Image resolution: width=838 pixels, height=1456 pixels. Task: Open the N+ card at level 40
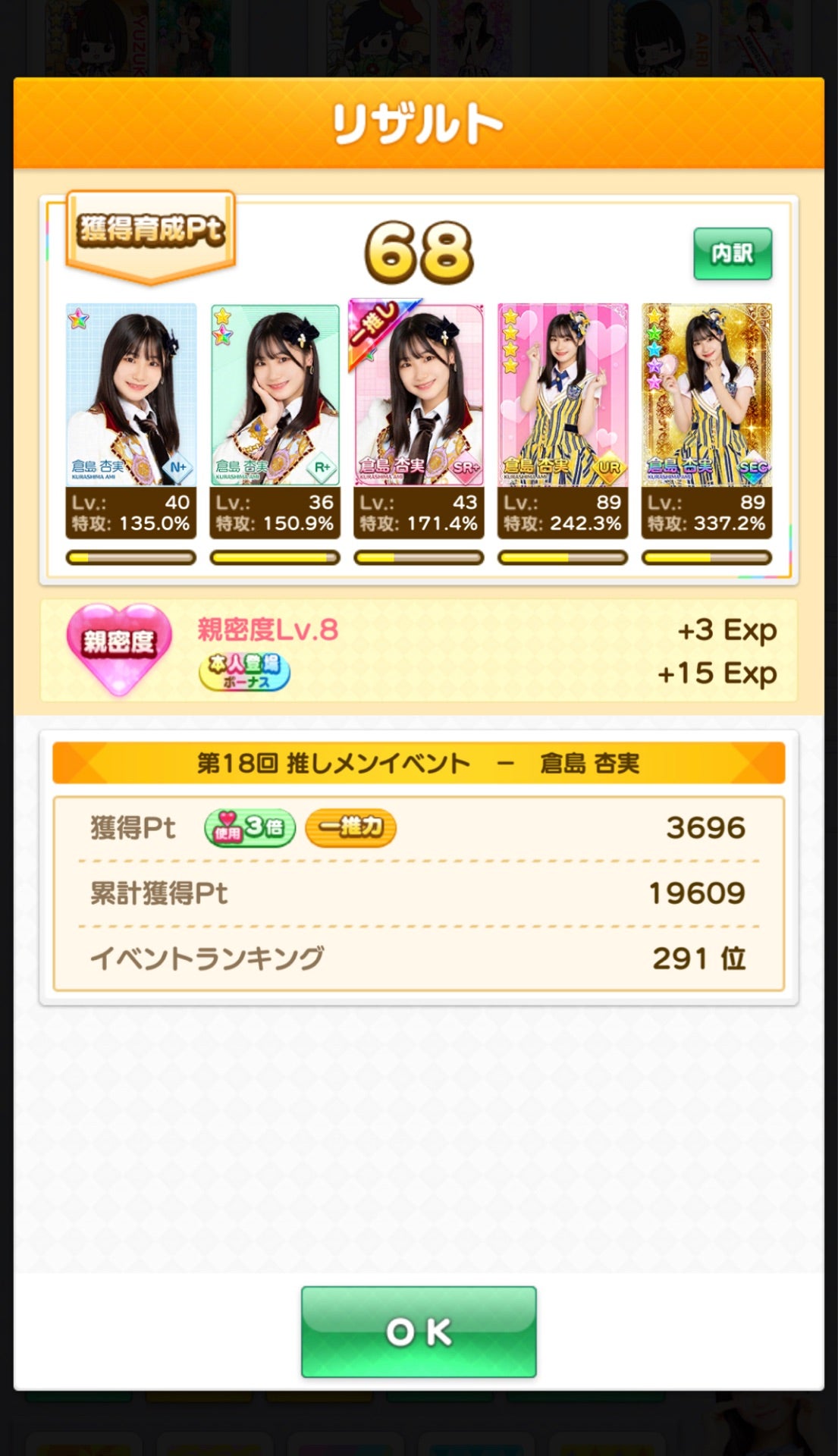pos(131,396)
